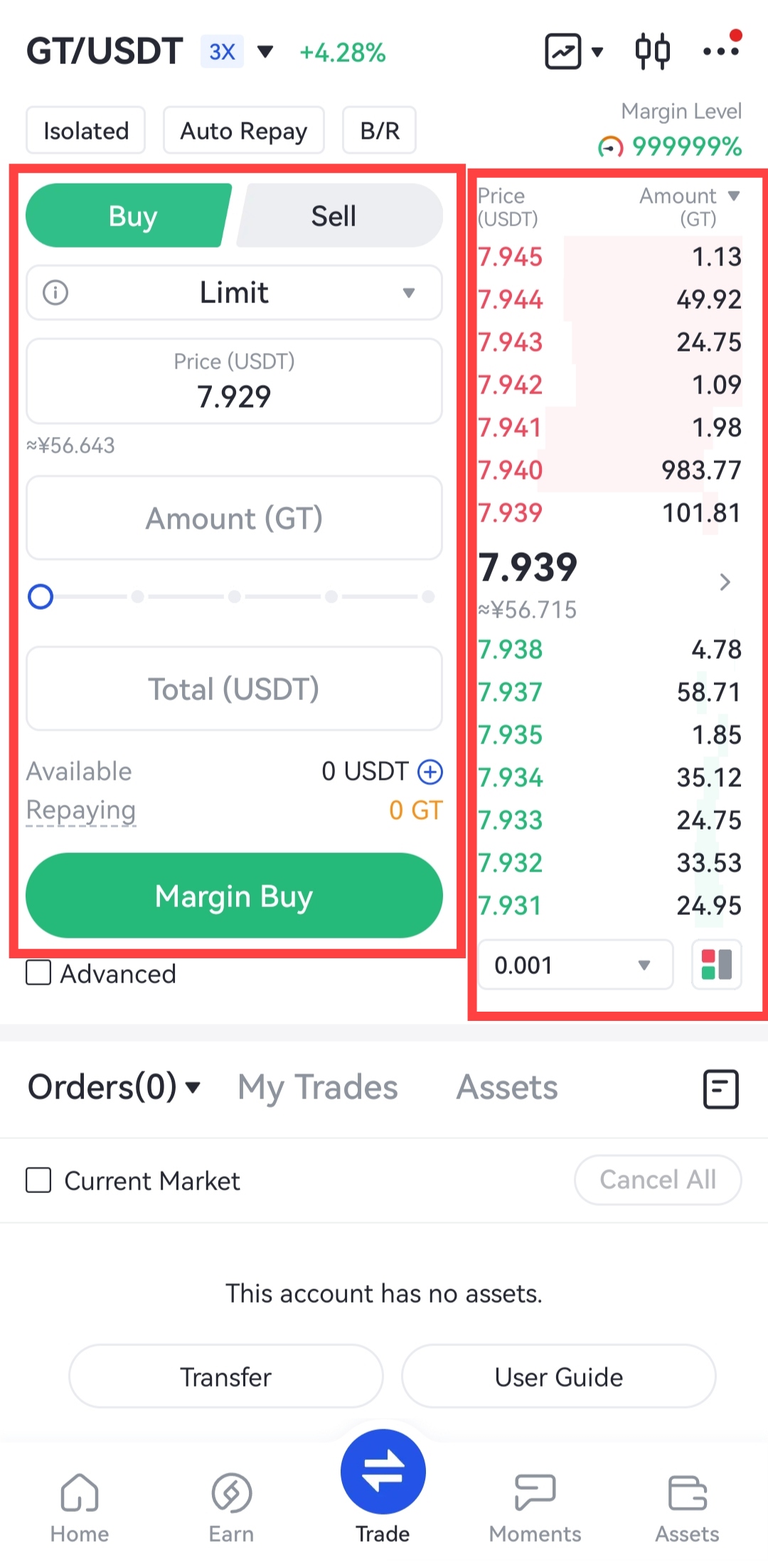Image resolution: width=768 pixels, height=1568 pixels.
Task: Expand the GT/USDT pair dropdown arrow
Action: click(265, 51)
